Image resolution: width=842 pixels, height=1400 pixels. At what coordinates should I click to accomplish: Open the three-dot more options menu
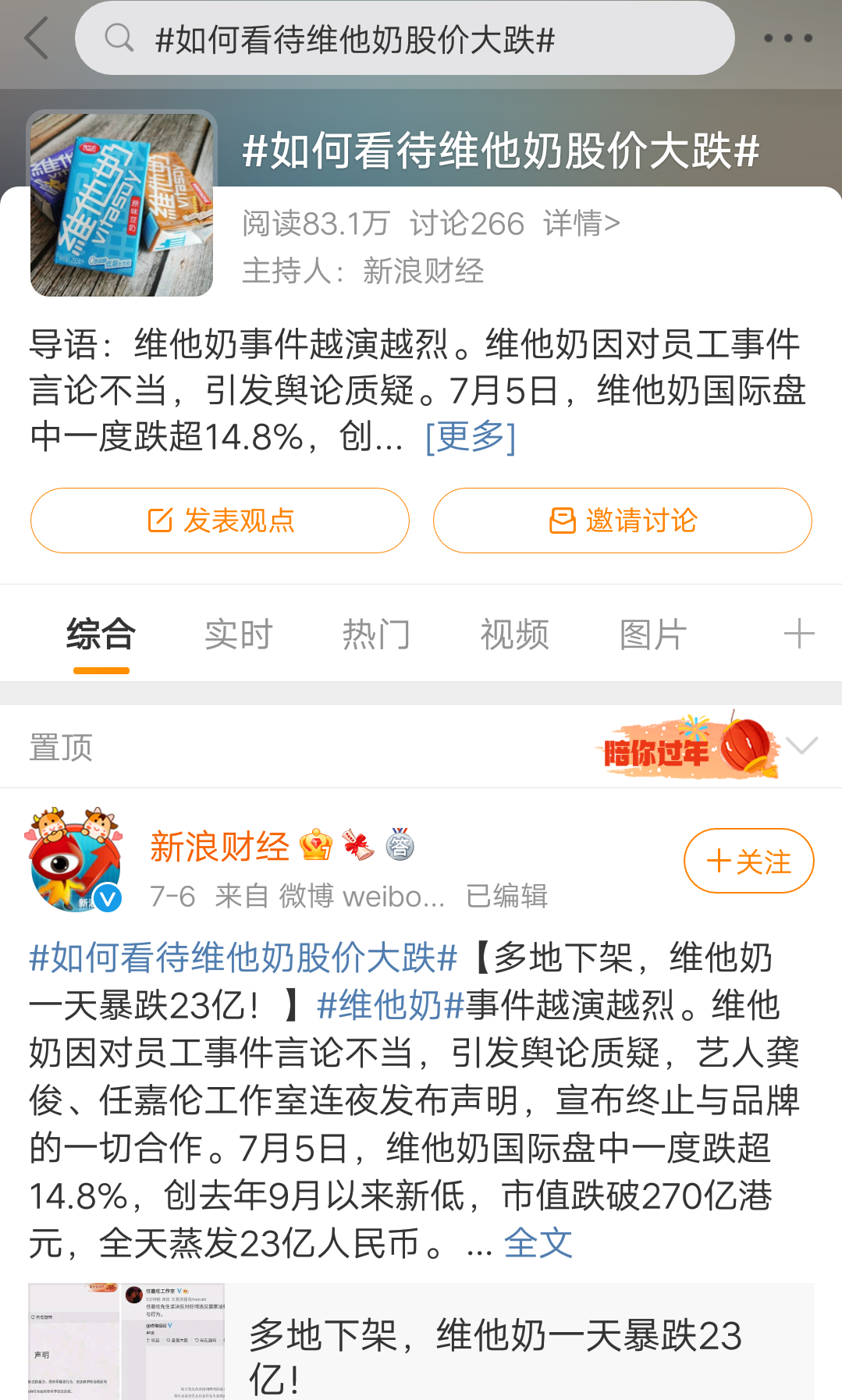[x=789, y=37]
